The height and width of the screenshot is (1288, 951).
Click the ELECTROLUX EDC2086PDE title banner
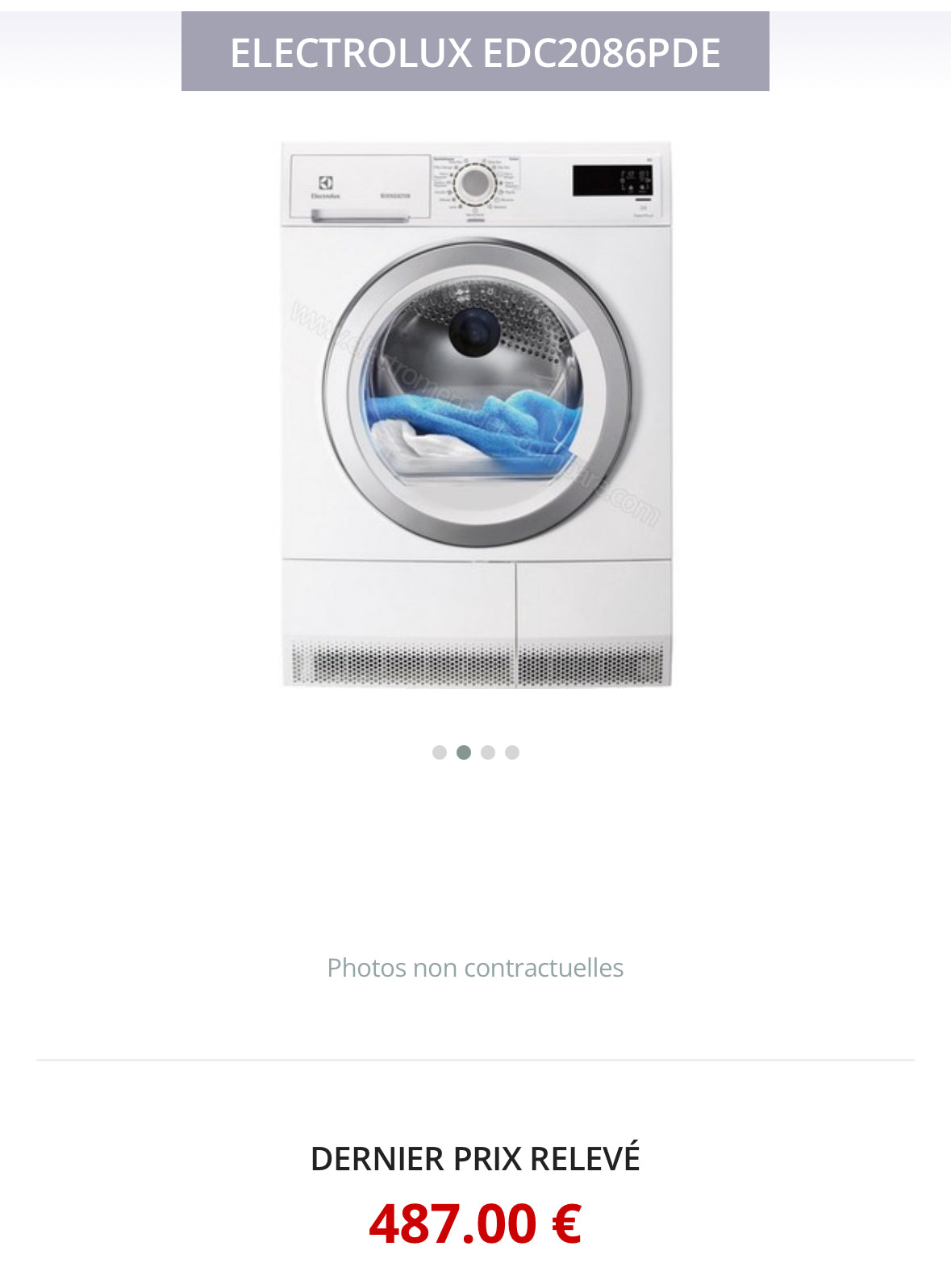click(475, 55)
